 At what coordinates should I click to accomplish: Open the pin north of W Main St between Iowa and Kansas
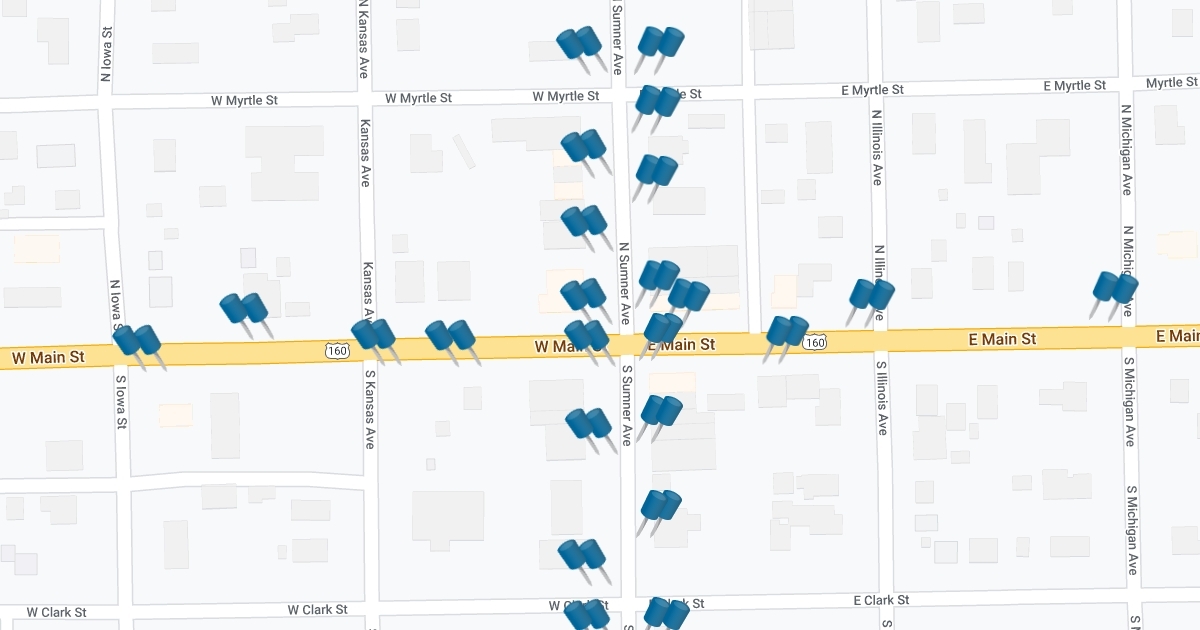(x=243, y=308)
